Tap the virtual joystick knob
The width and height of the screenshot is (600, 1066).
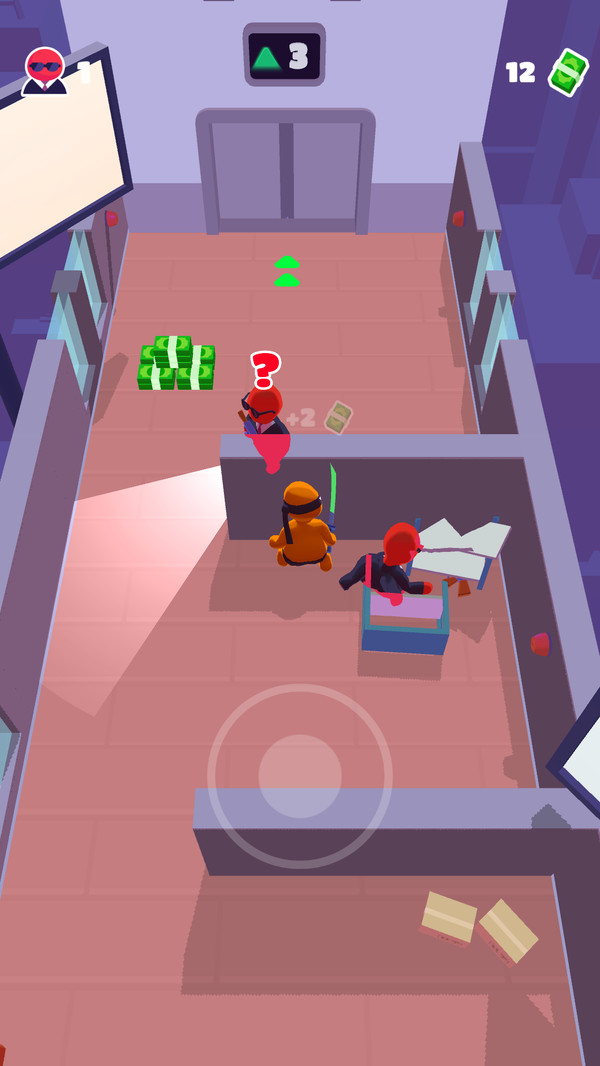pyautogui.click(x=300, y=775)
